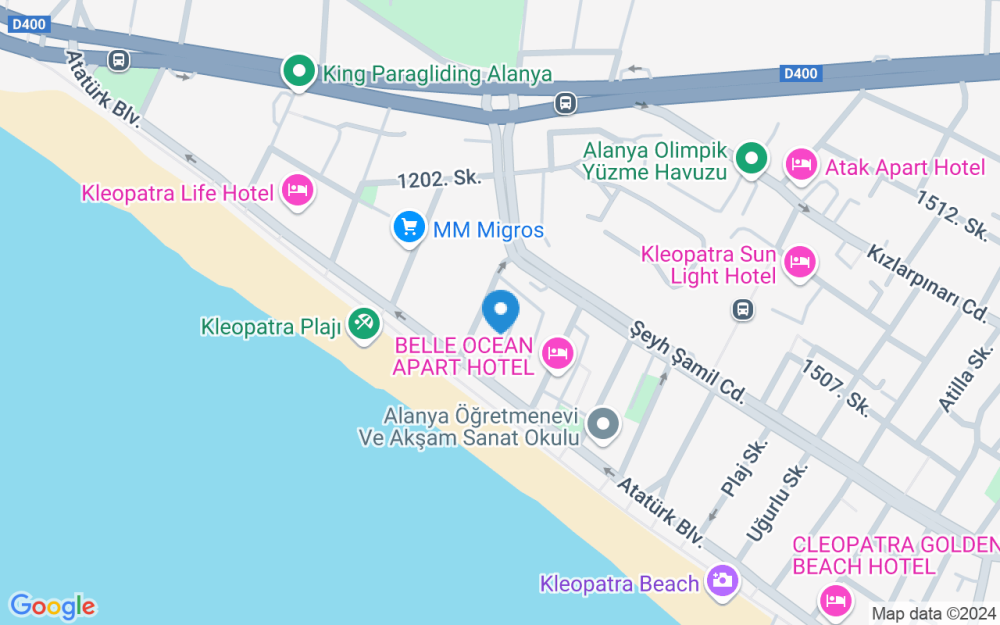The height and width of the screenshot is (625, 1000).
Task: Open the Kleopatra Beach photo marker
Action: click(719, 579)
